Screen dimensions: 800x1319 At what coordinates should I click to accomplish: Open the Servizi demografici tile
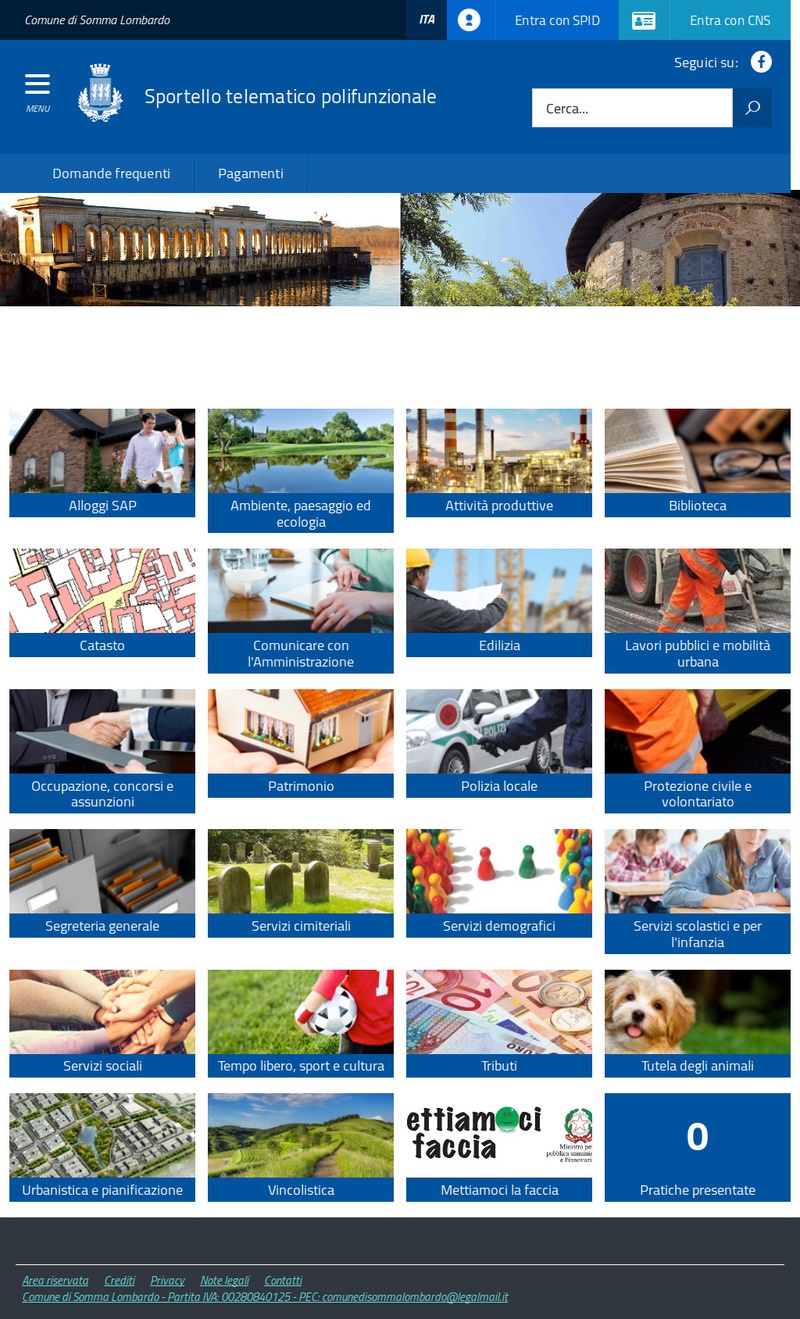tap(499, 882)
